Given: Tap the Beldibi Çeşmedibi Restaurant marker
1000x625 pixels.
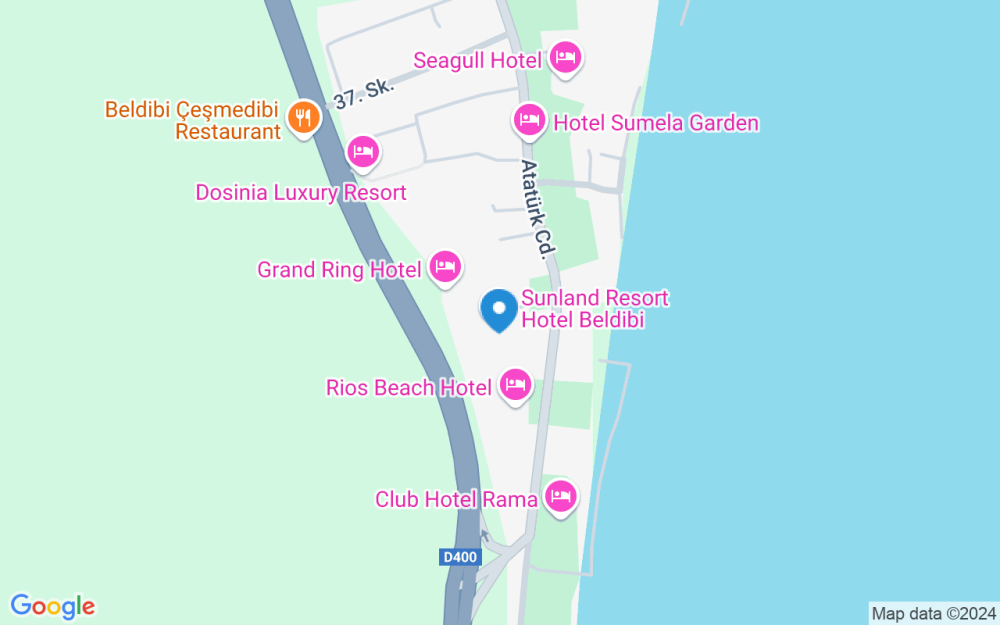Looking at the screenshot, I should [x=303, y=119].
